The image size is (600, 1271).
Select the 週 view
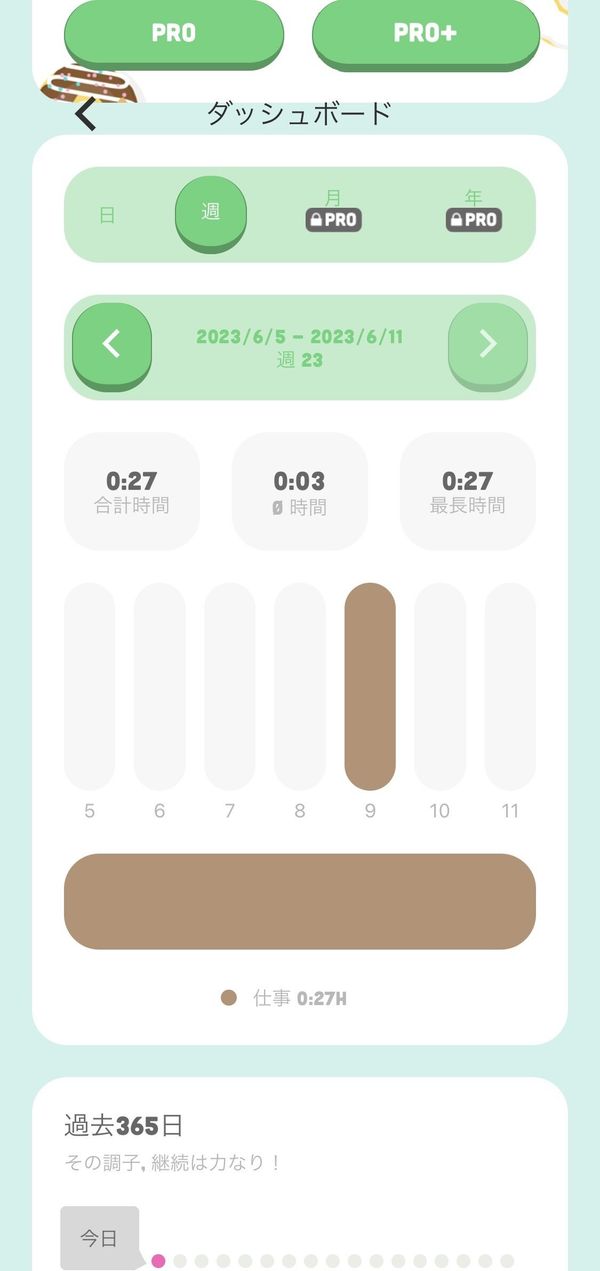pos(211,214)
